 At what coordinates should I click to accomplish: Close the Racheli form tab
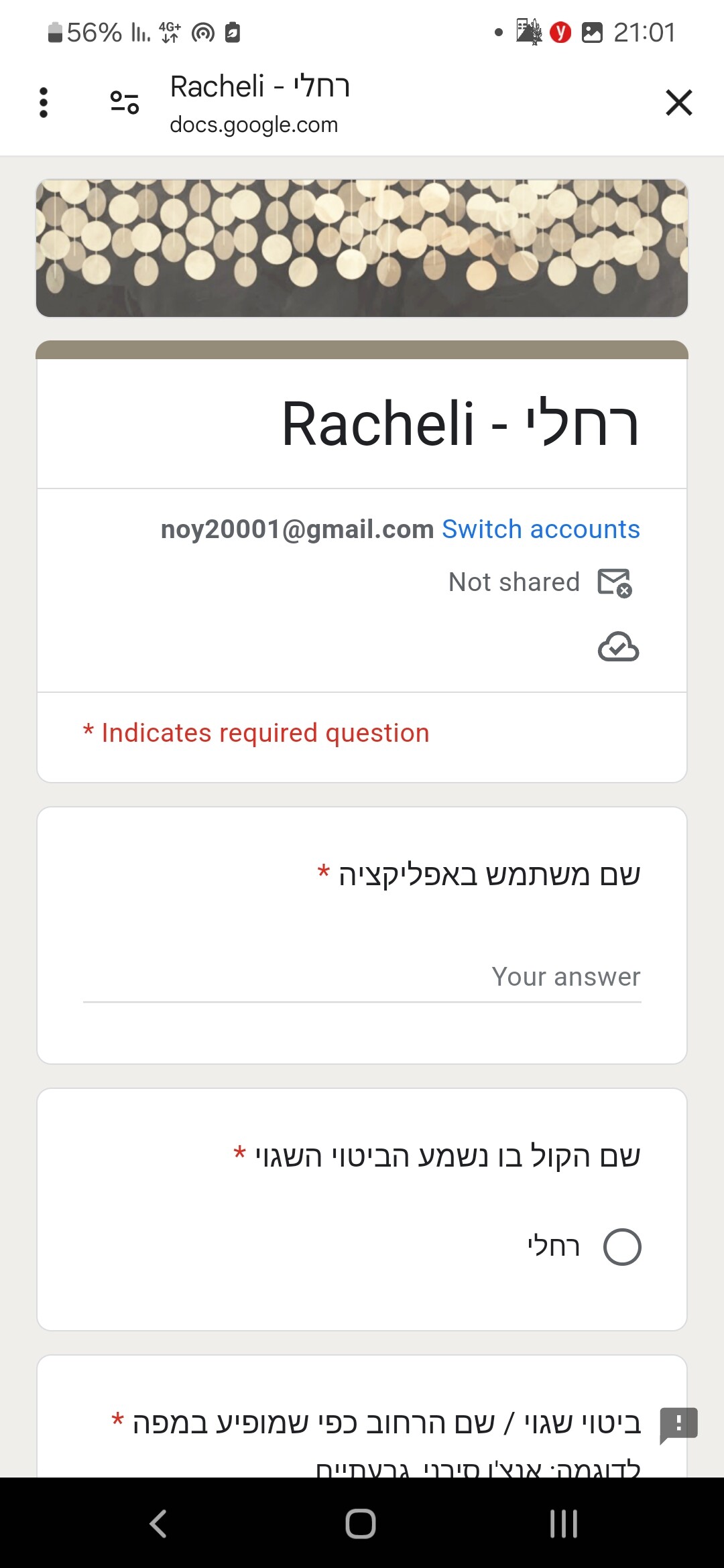tap(678, 103)
